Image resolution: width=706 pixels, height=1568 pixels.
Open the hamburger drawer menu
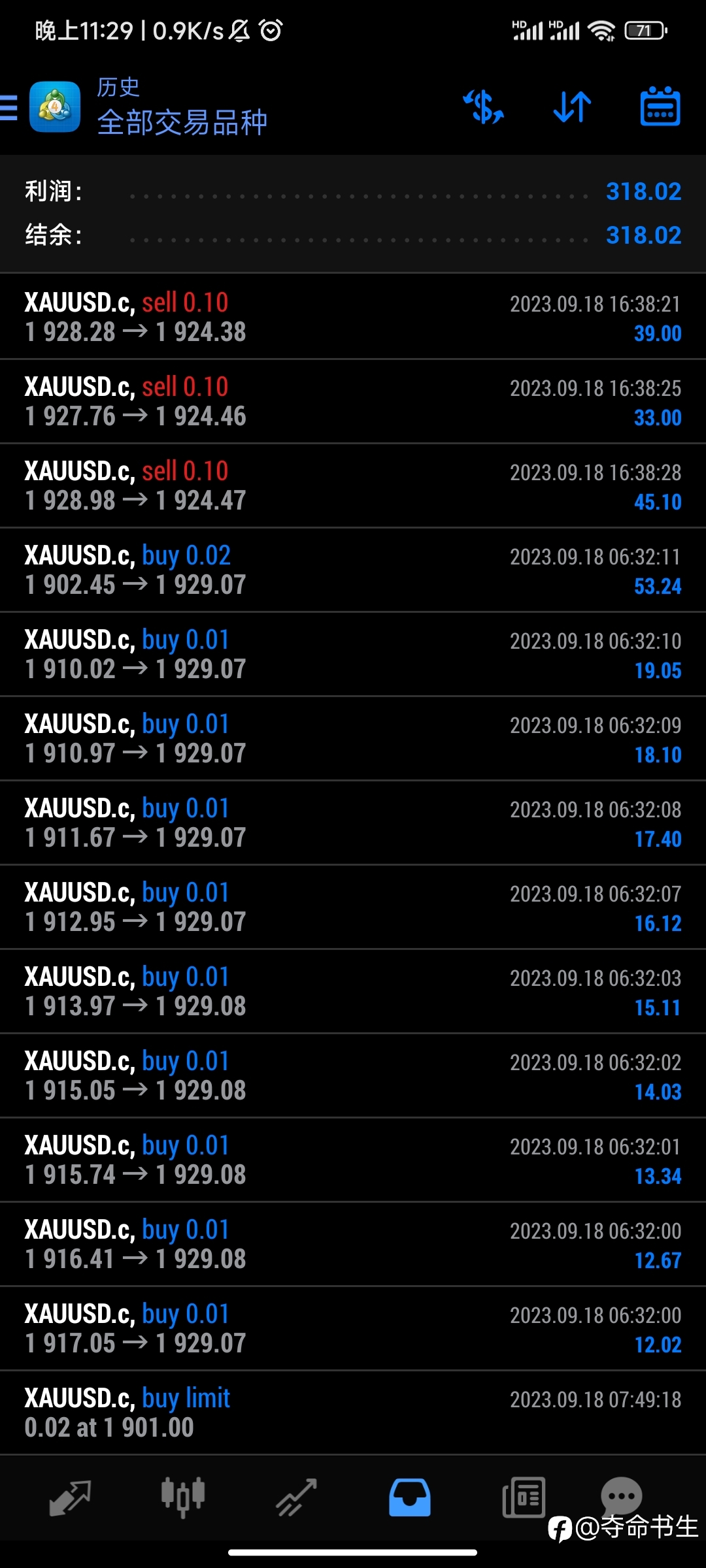[x=8, y=107]
